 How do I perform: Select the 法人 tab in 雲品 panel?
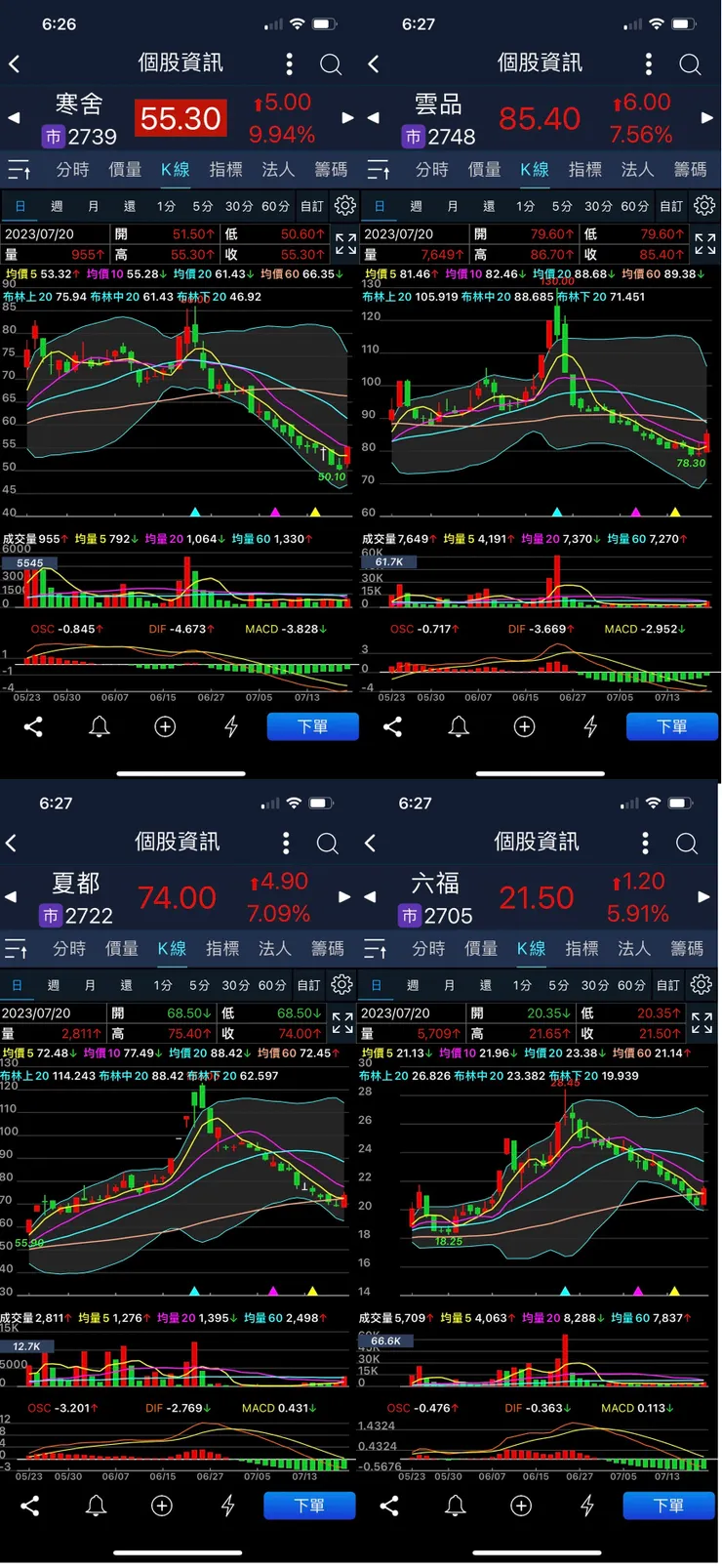coord(636,169)
